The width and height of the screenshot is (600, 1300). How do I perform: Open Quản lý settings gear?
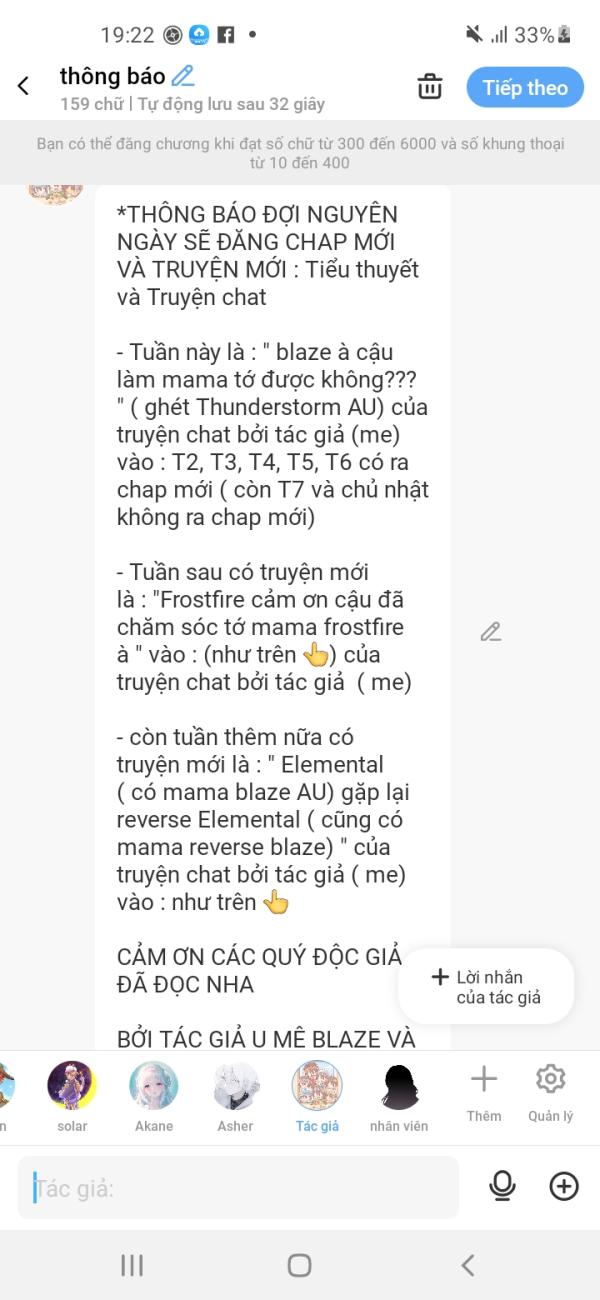pyautogui.click(x=550, y=1093)
